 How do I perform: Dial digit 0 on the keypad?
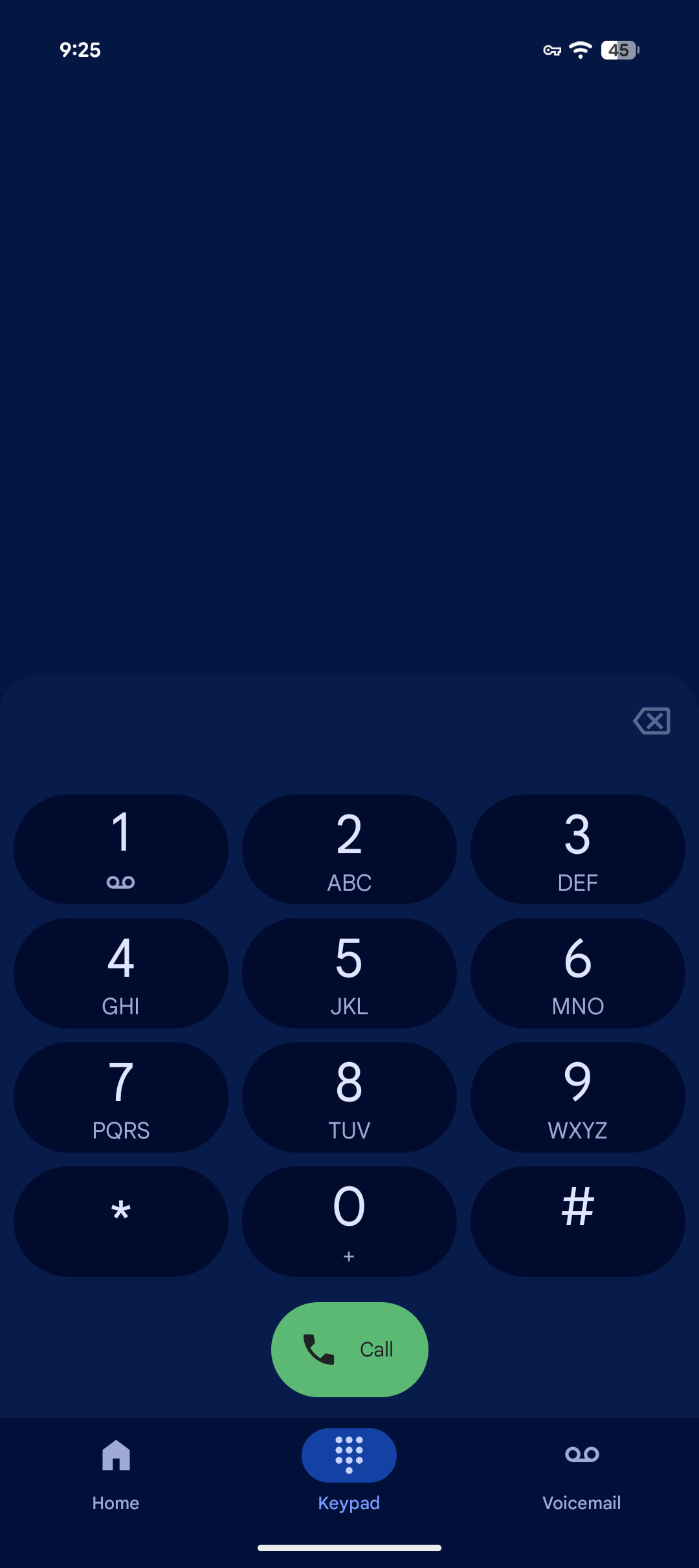click(349, 1221)
